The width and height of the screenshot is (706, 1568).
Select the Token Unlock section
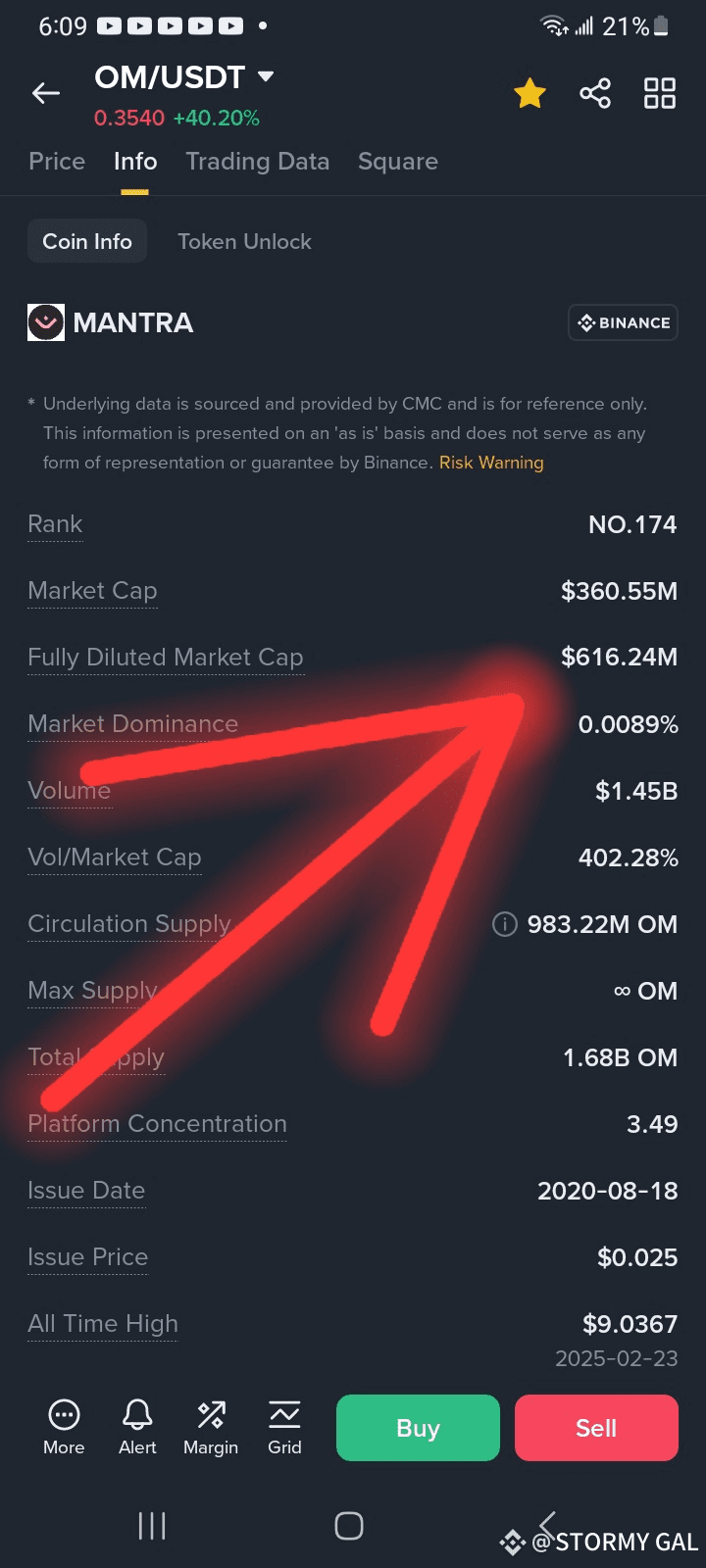pos(244,241)
